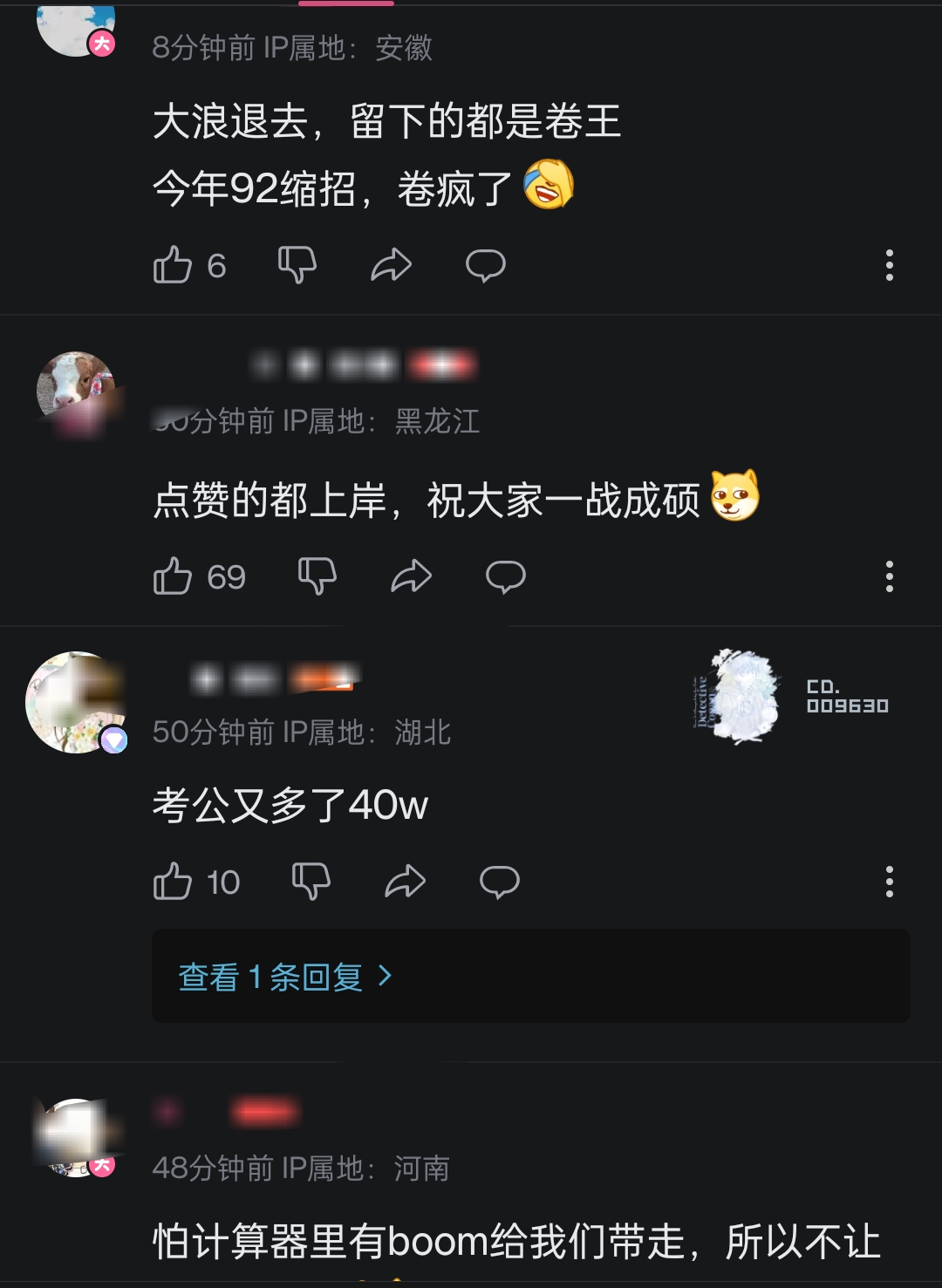The height and width of the screenshot is (1288, 942).
Task: Like the 点赞的都上岸 comment
Action: pyautogui.click(x=173, y=576)
